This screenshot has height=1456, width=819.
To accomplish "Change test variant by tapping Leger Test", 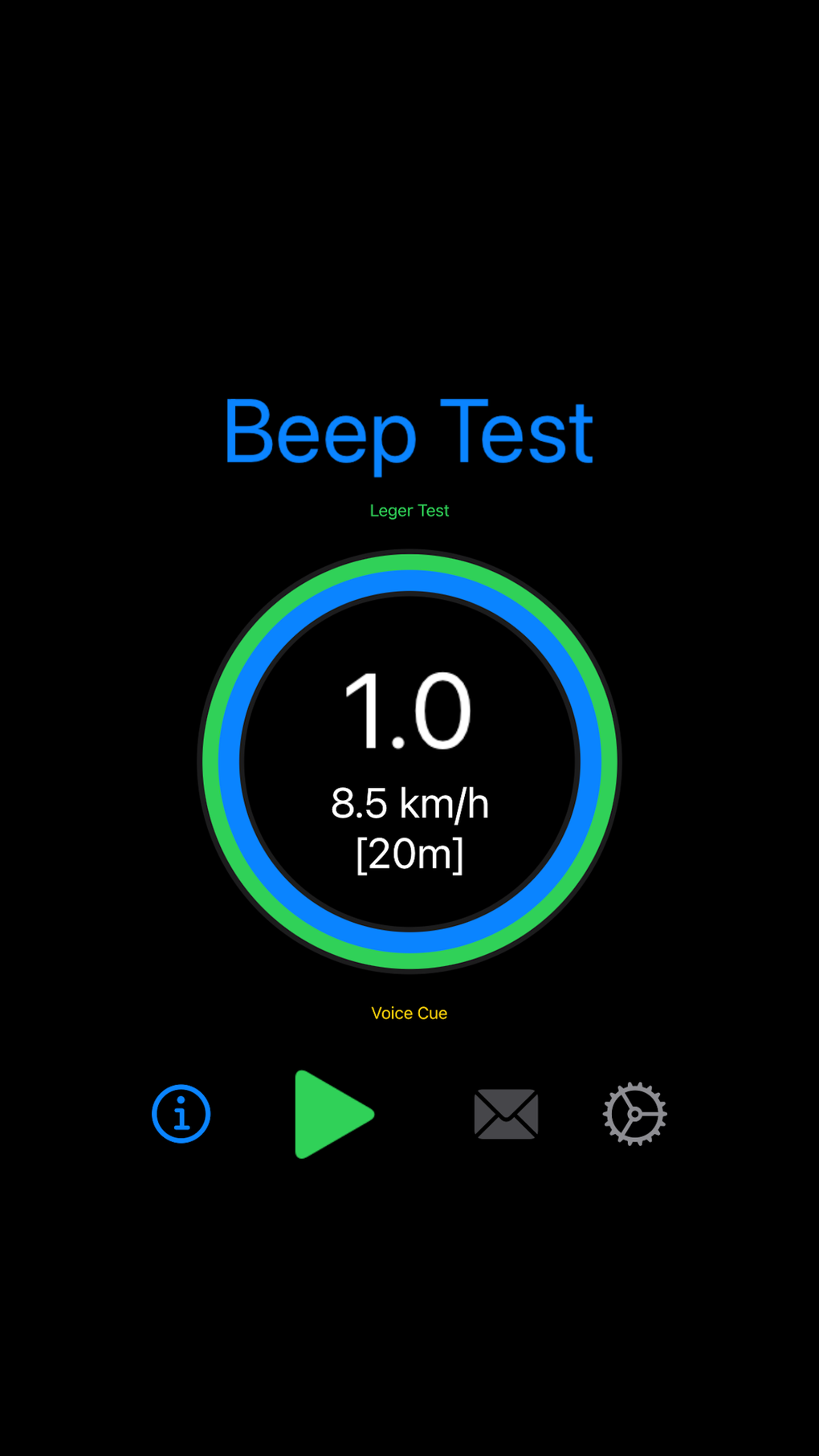I will [x=409, y=510].
